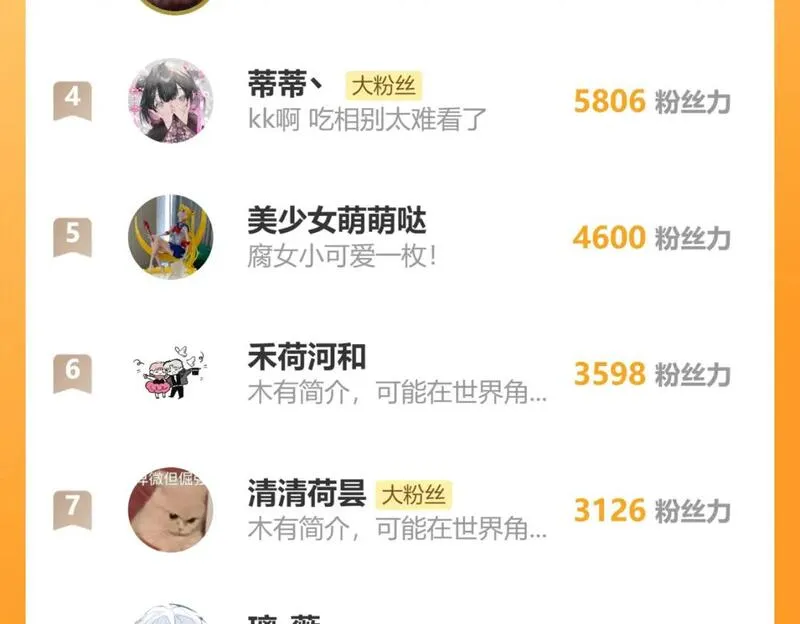Open 美少女萌萌哒 ranked fifth

click(399, 237)
